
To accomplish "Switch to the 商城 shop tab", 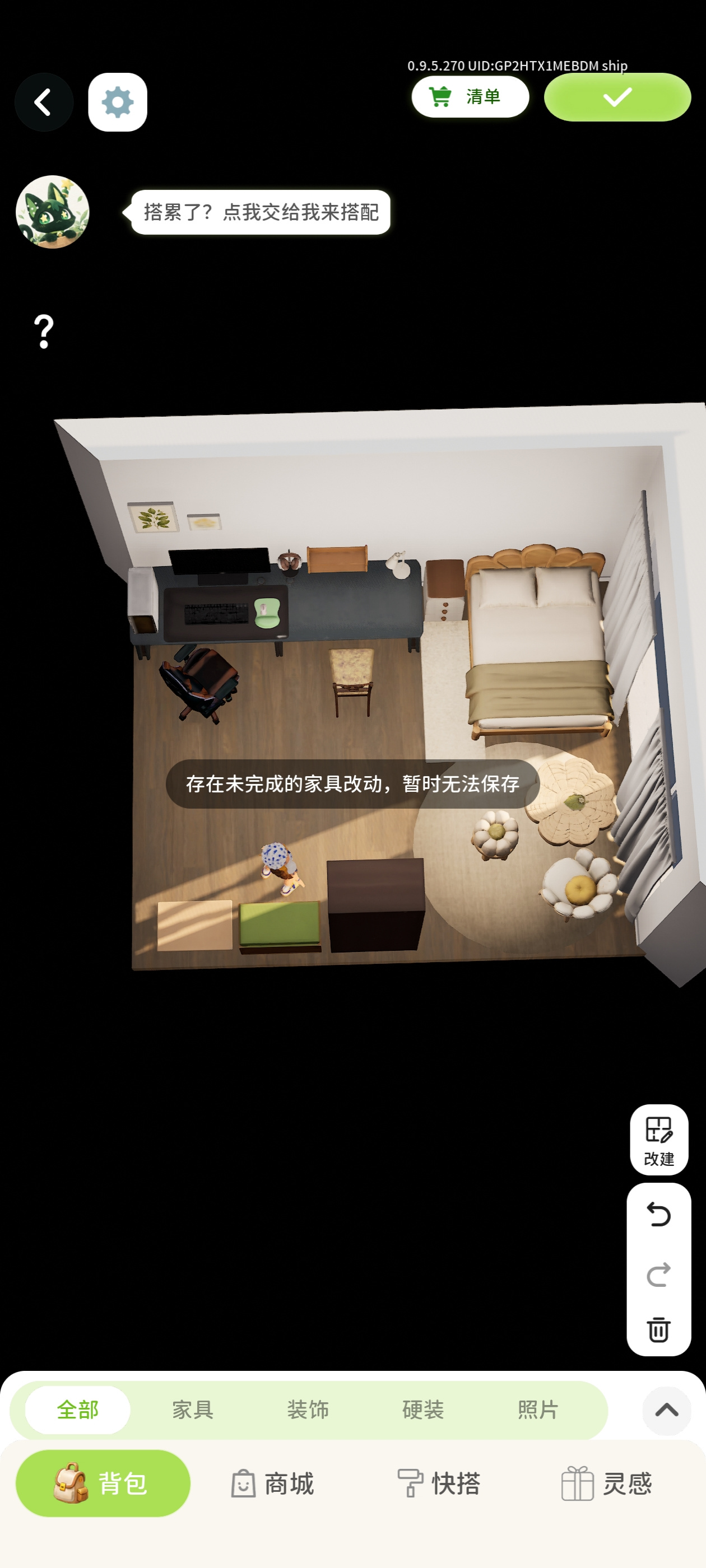I will coord(272,1483).
